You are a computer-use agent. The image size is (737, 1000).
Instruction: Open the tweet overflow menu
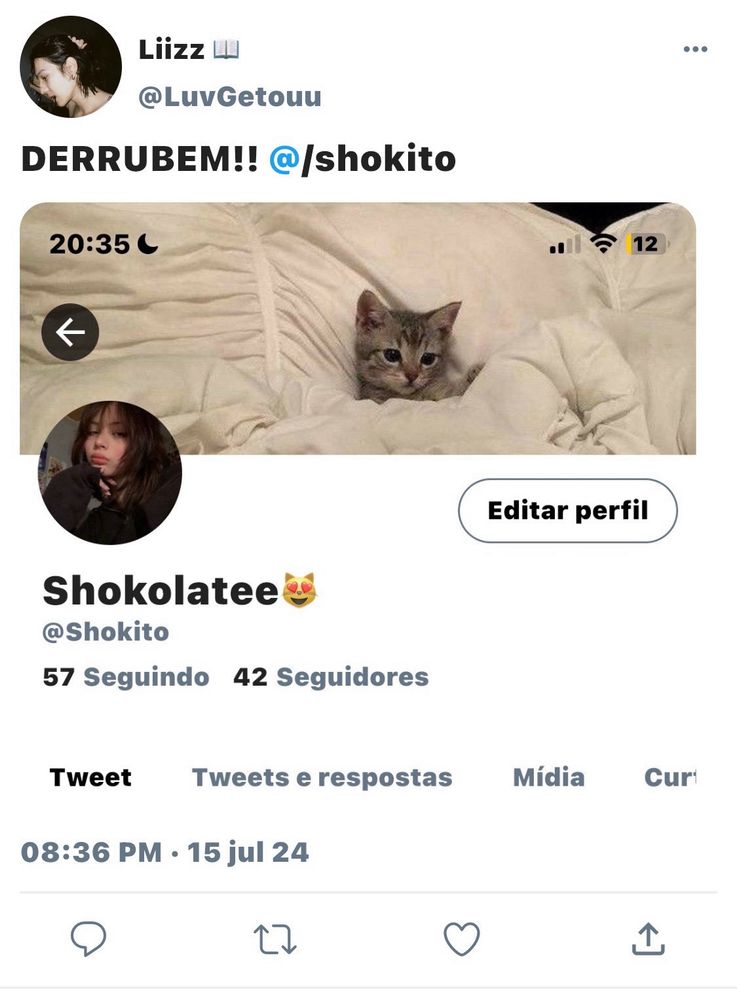[695, 49]
